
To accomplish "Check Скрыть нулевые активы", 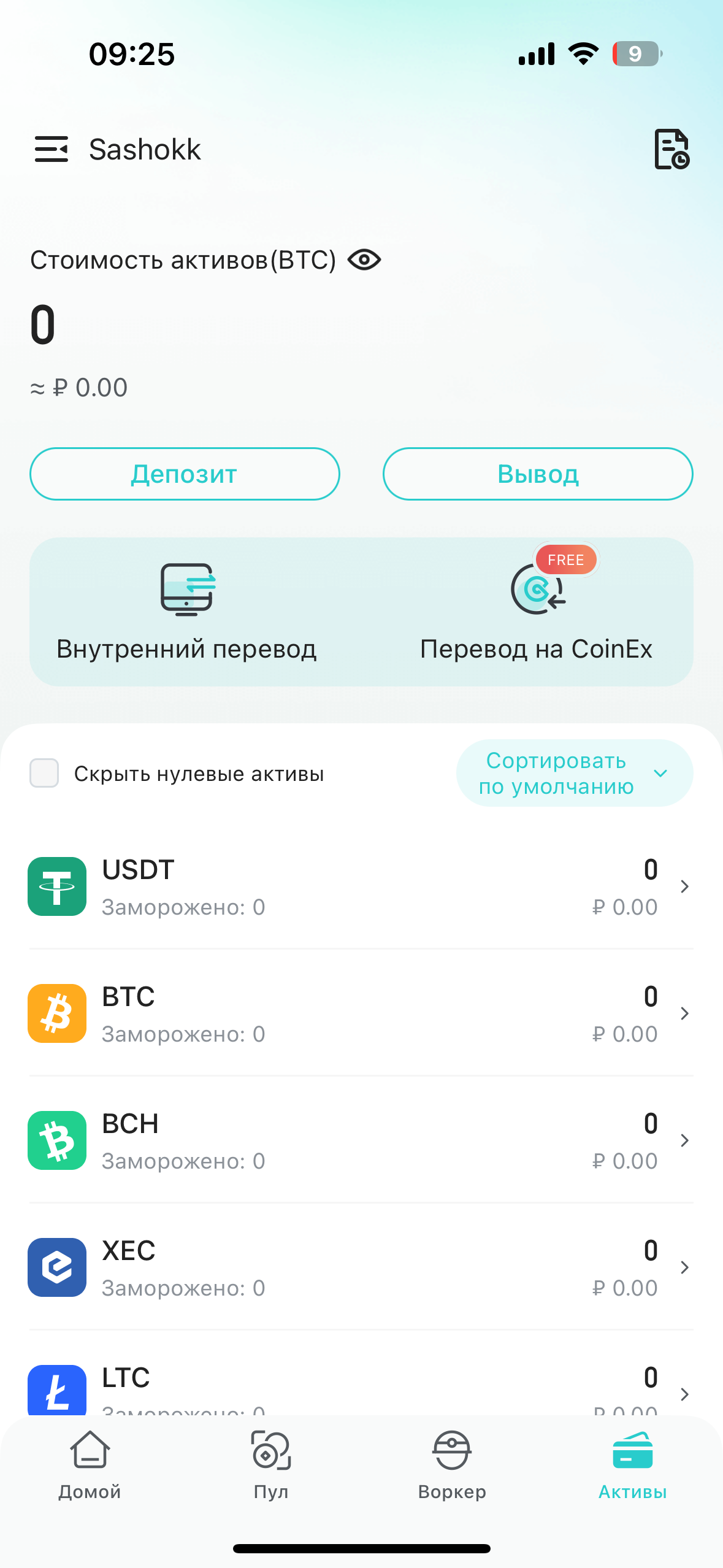I will pyautogui.click(x=44, y=773).
